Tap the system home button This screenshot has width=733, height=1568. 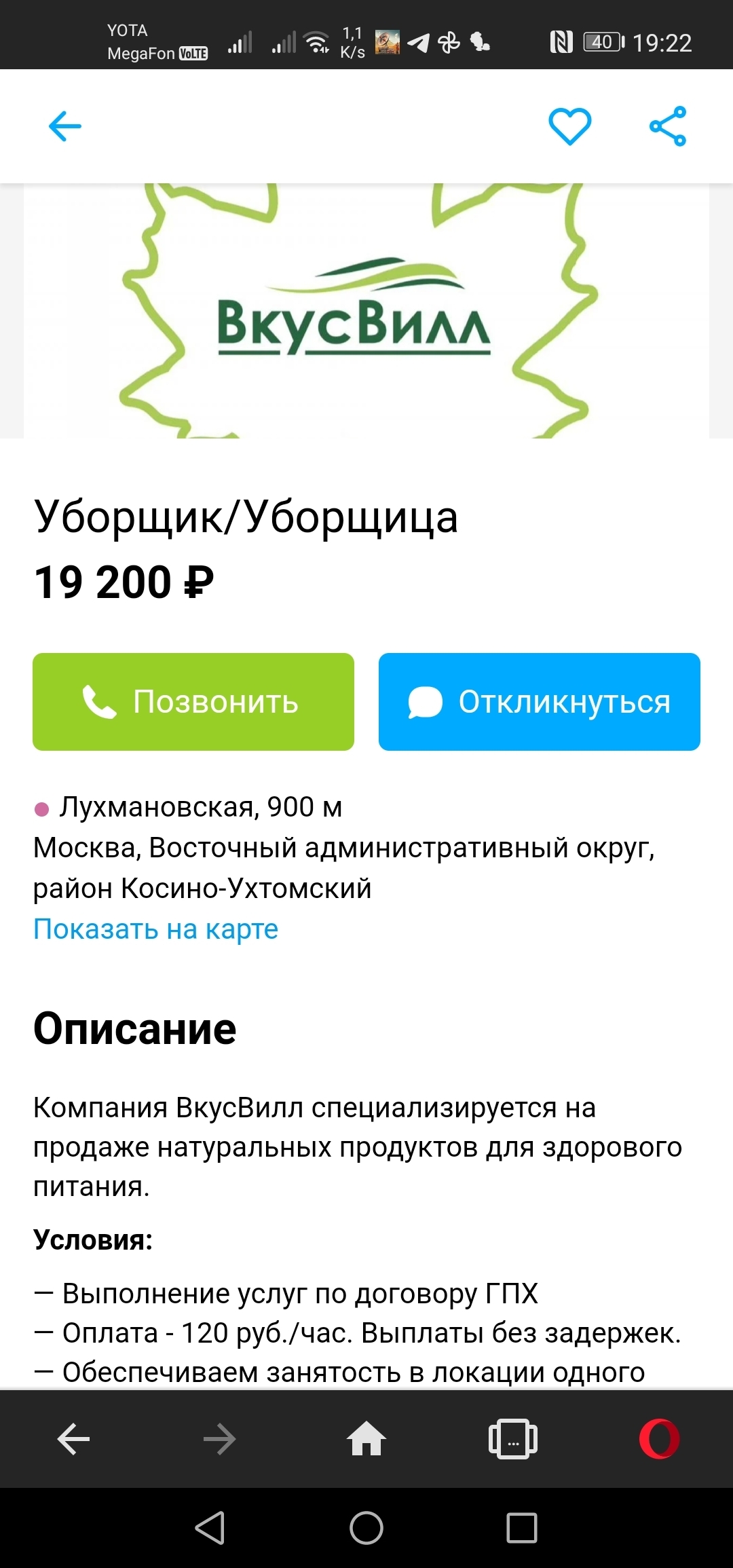[366, 1528]
